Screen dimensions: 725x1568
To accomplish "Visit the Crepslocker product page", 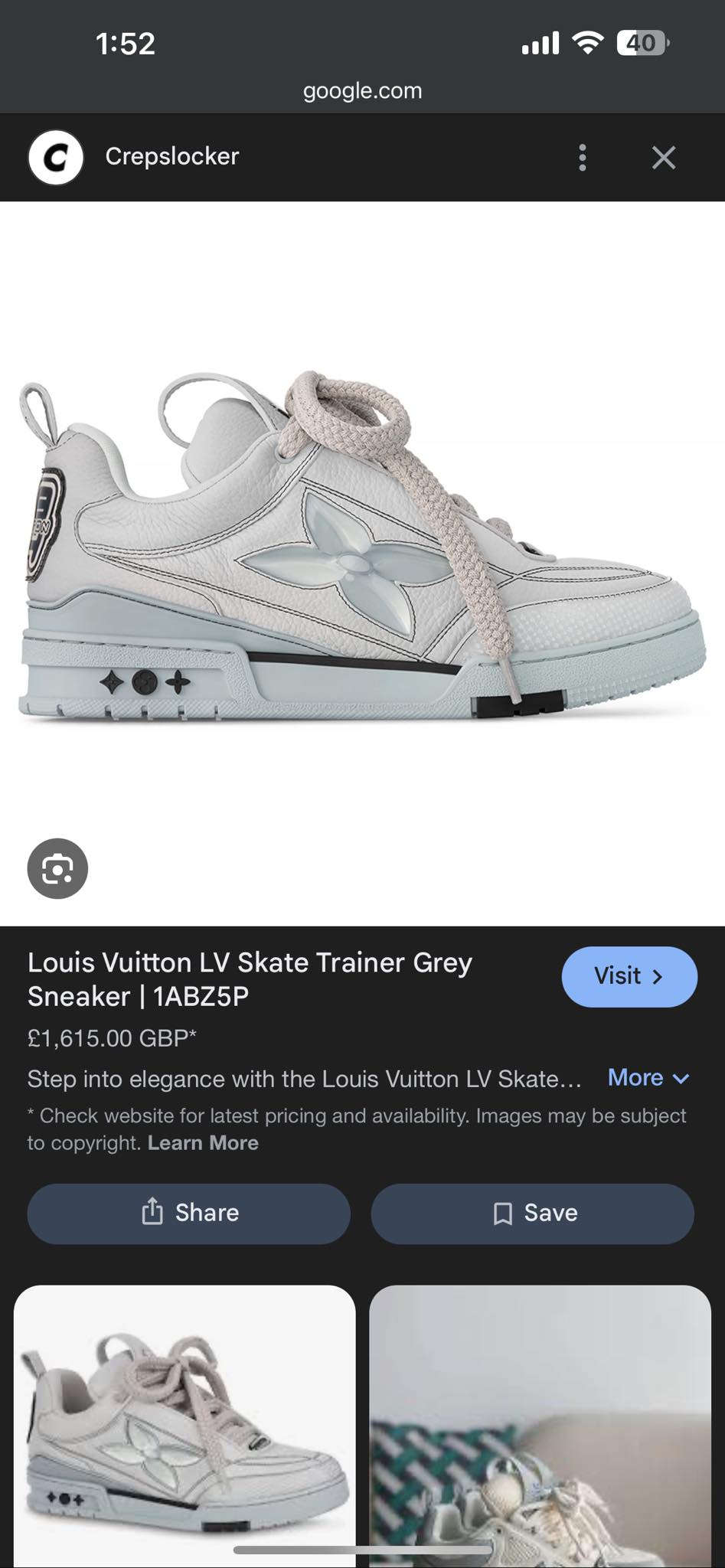I will [629, 976].
